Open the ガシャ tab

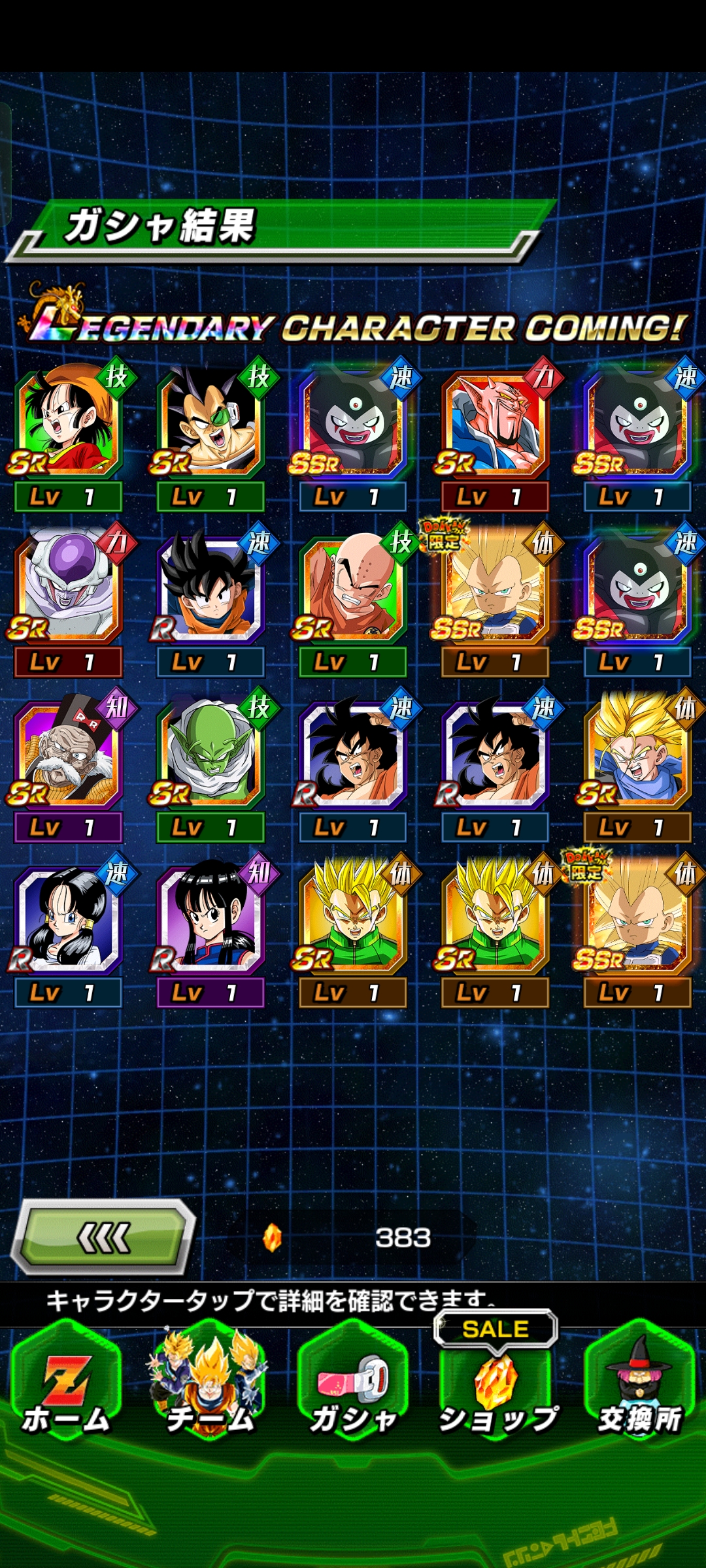click(353, 1392)
